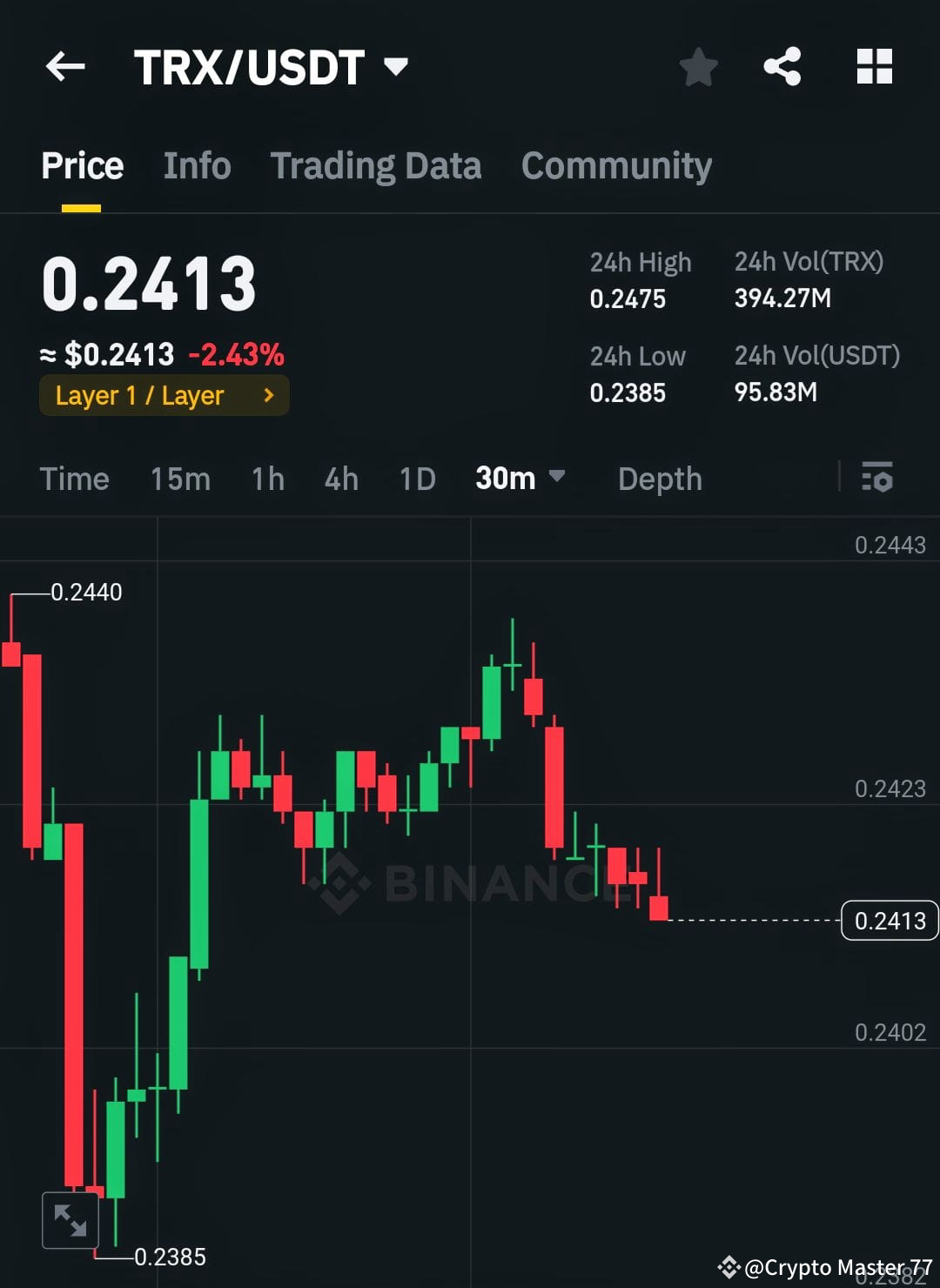Toggle the favorite star for TRX/USDT

(698, 66)
